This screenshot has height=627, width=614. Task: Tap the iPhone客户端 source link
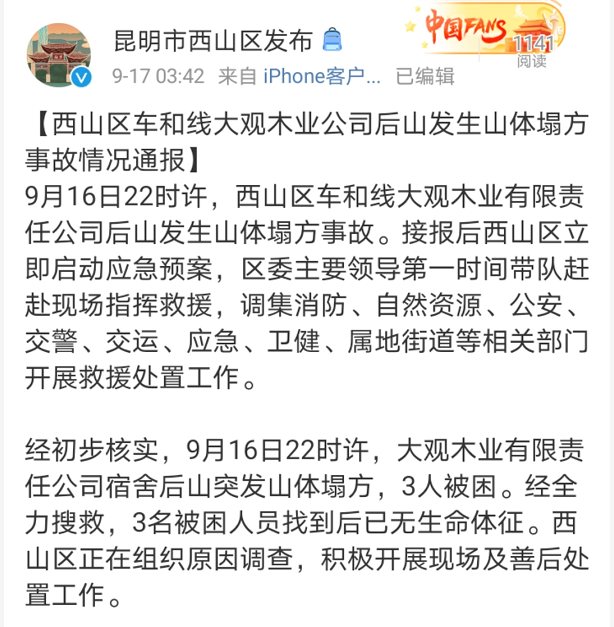click(x=321, y=76)
